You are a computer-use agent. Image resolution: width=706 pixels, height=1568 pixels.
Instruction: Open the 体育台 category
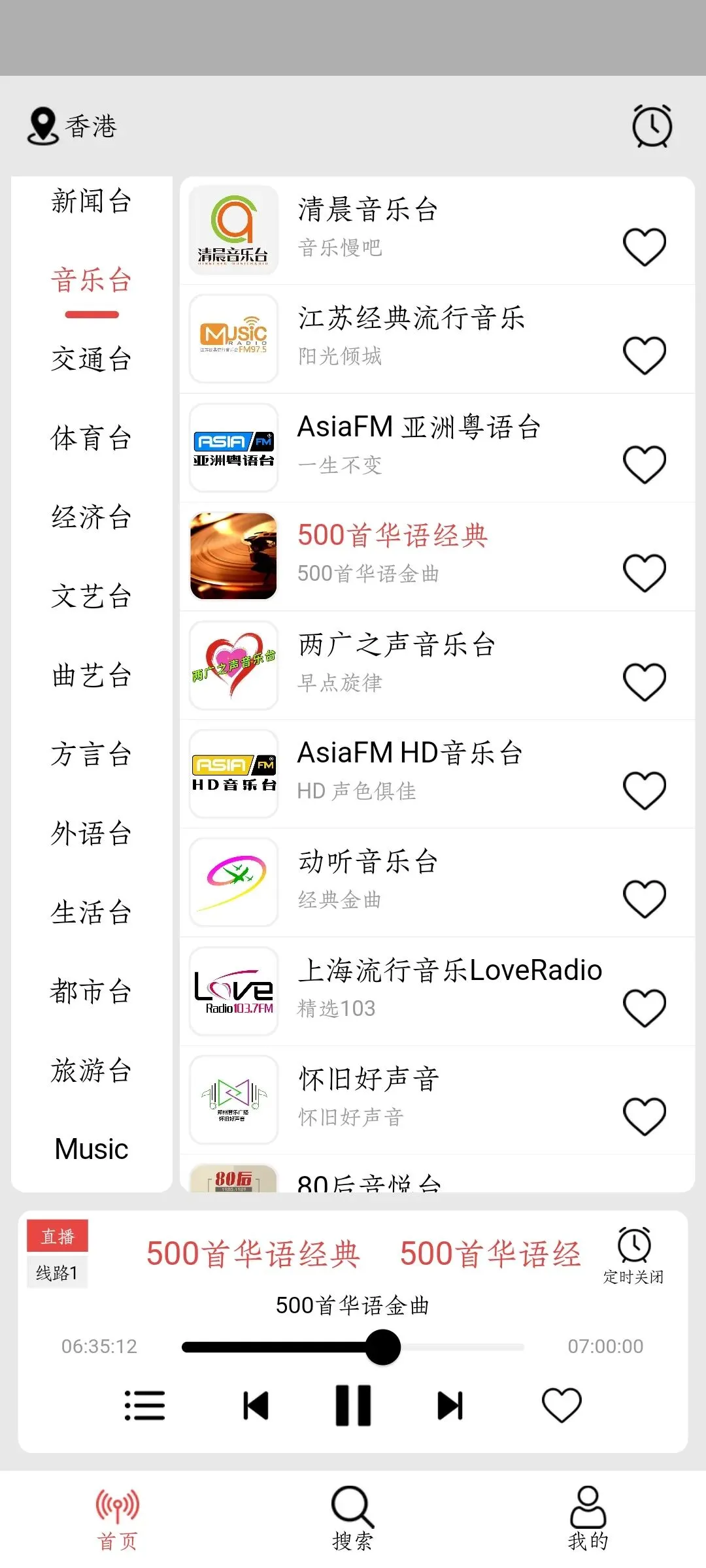pyautogui.click(x=92, y=438)
